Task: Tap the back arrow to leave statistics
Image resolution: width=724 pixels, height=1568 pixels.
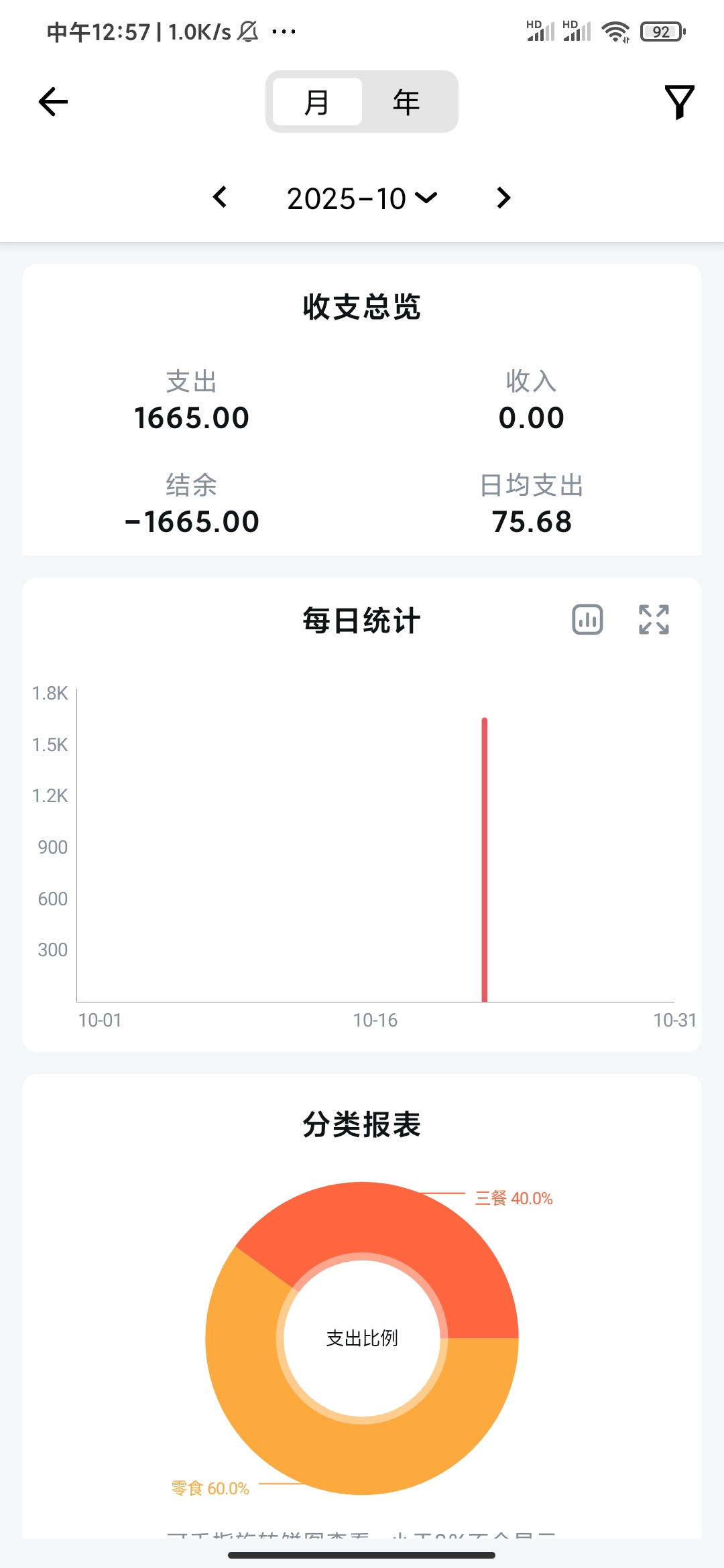Action: pos(52,101)
